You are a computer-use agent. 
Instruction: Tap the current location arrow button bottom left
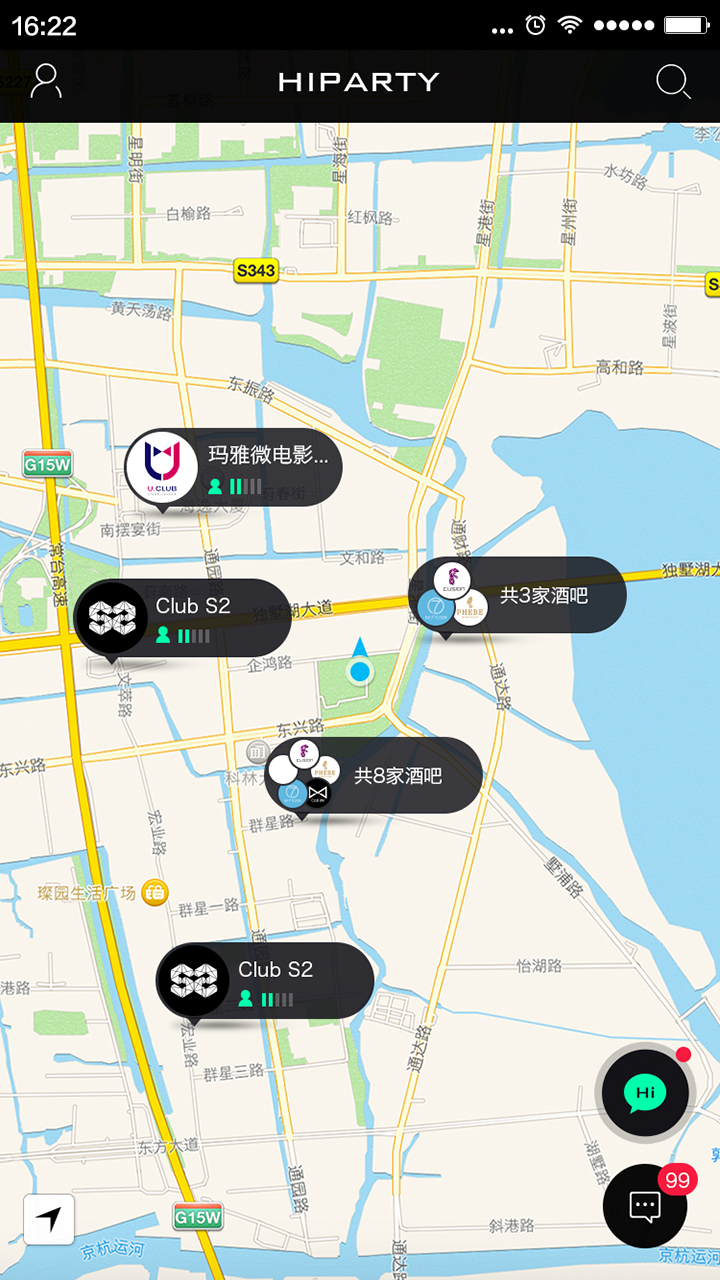(x=47, y=1220)
